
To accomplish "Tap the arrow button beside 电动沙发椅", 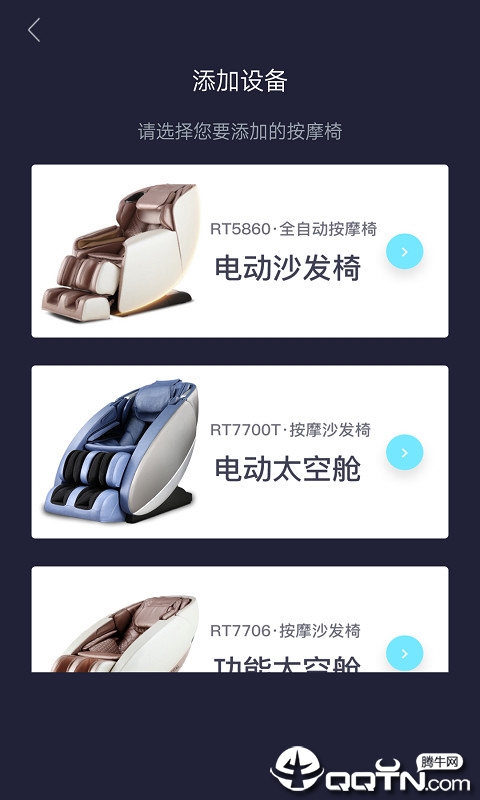I will pyautogui.click(x=405, y=251).
